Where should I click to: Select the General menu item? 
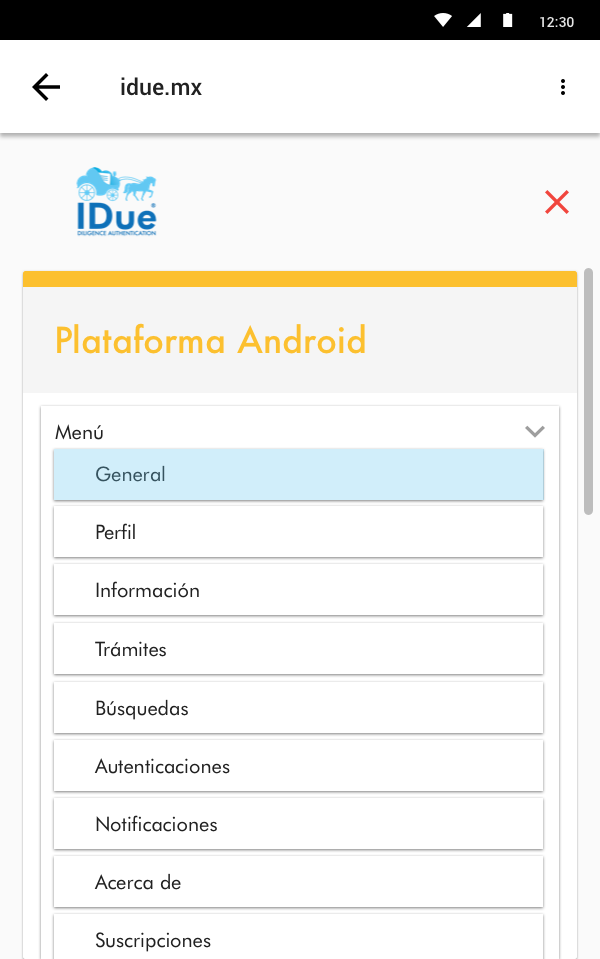[x=298, y=474]
